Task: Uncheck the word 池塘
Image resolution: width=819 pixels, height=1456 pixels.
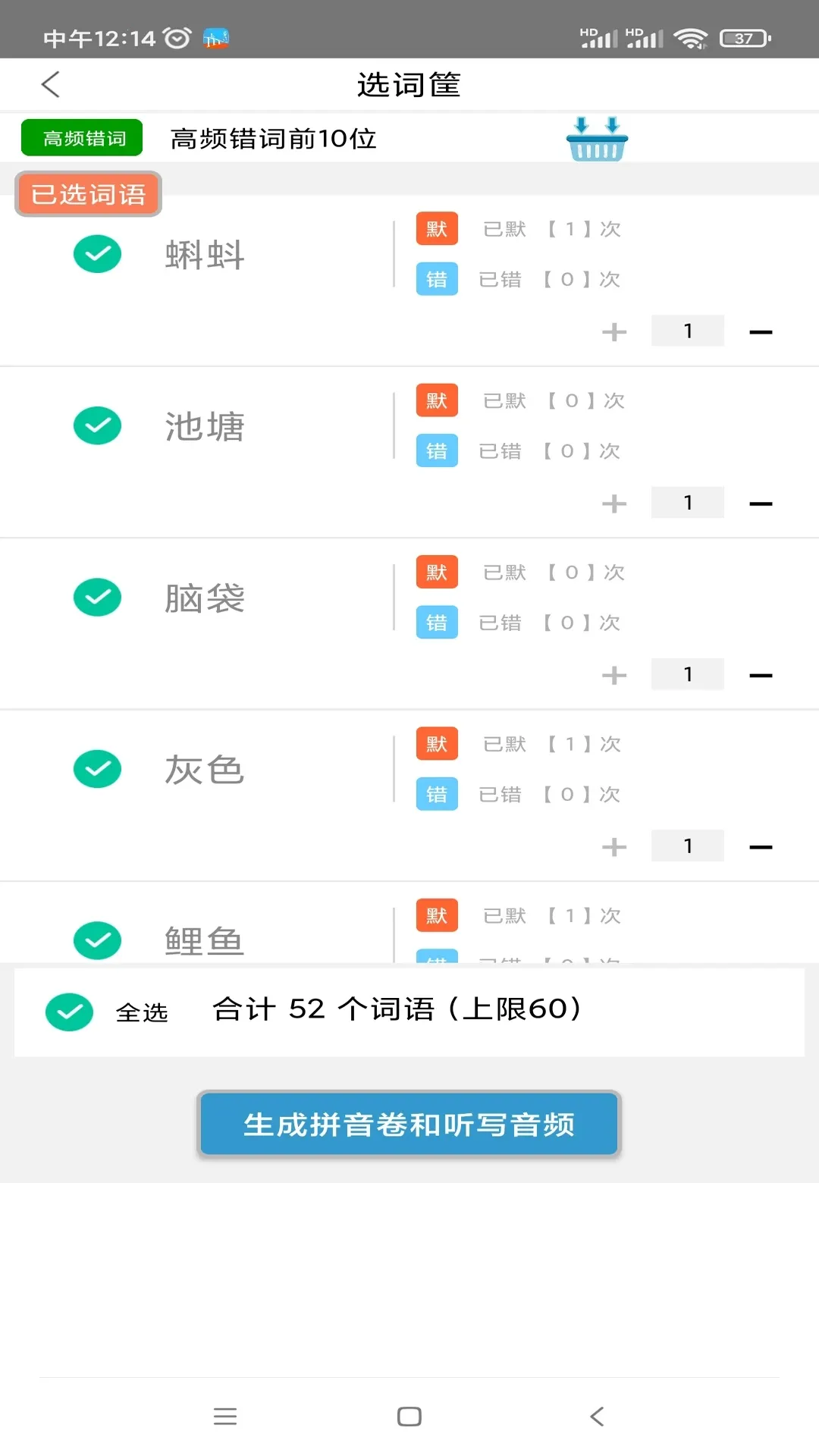Action: [x=97, y=425]
